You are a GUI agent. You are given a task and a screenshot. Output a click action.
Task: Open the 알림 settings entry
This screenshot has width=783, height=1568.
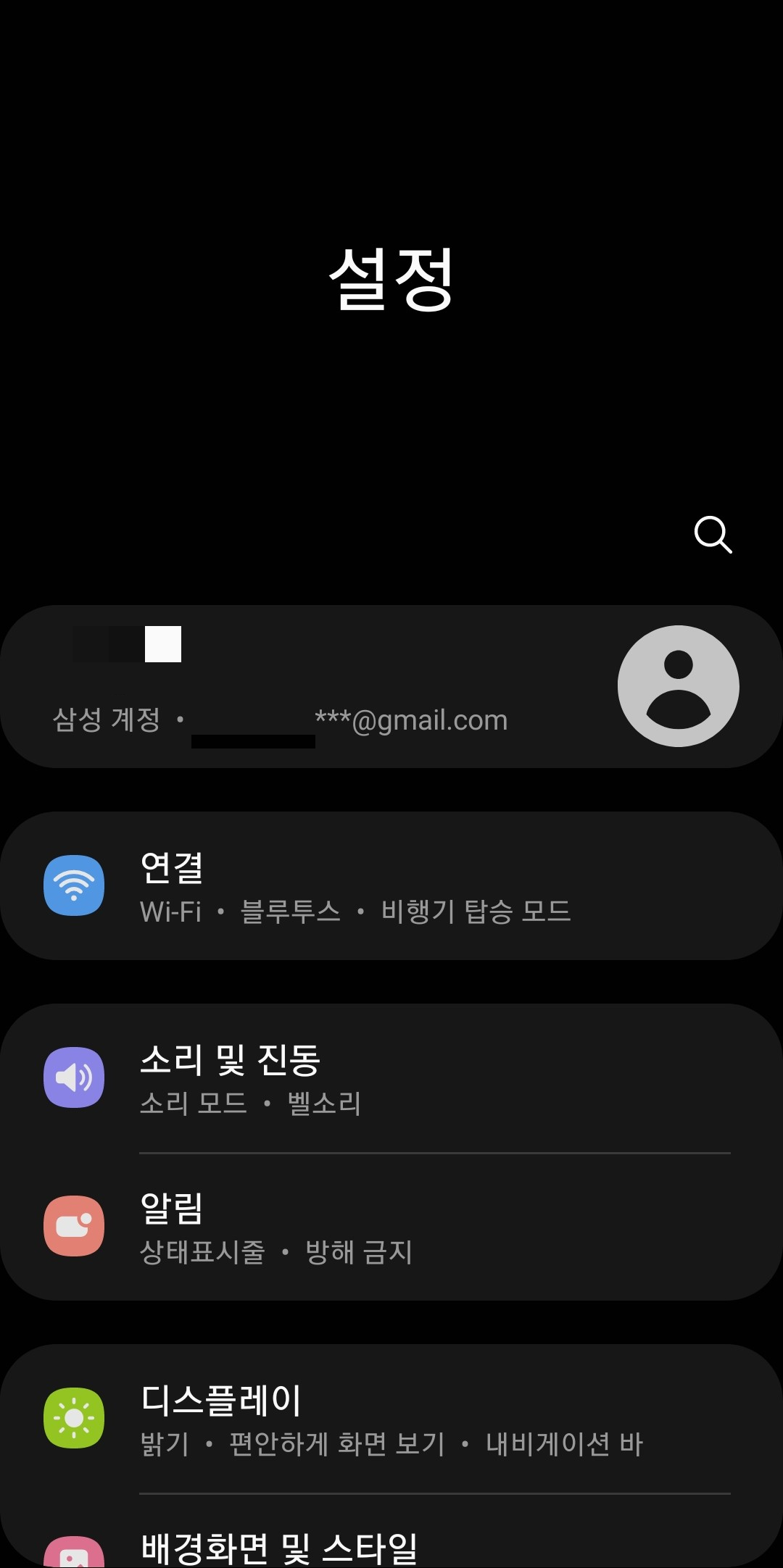point(391,1225)
